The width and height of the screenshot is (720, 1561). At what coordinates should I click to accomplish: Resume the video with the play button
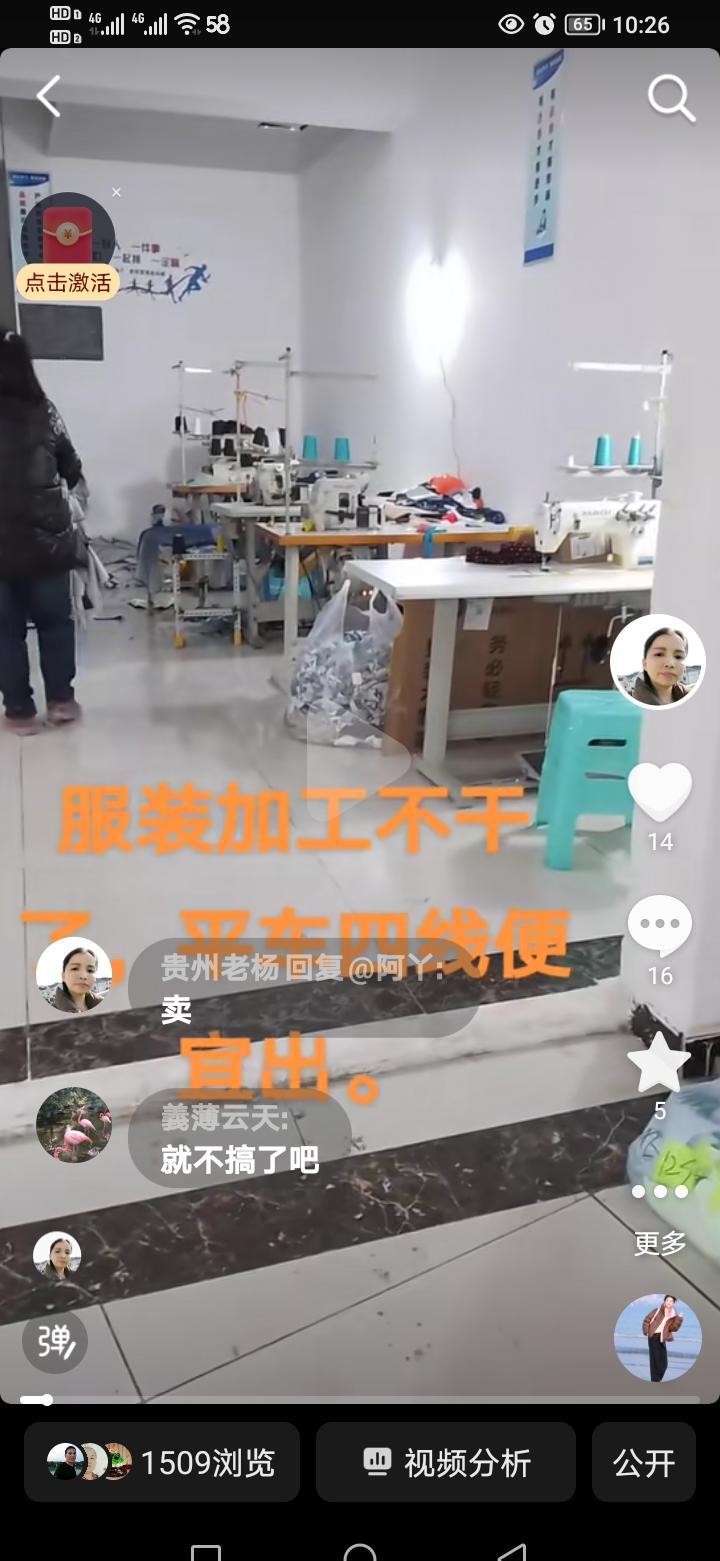(x=358, y=762)
